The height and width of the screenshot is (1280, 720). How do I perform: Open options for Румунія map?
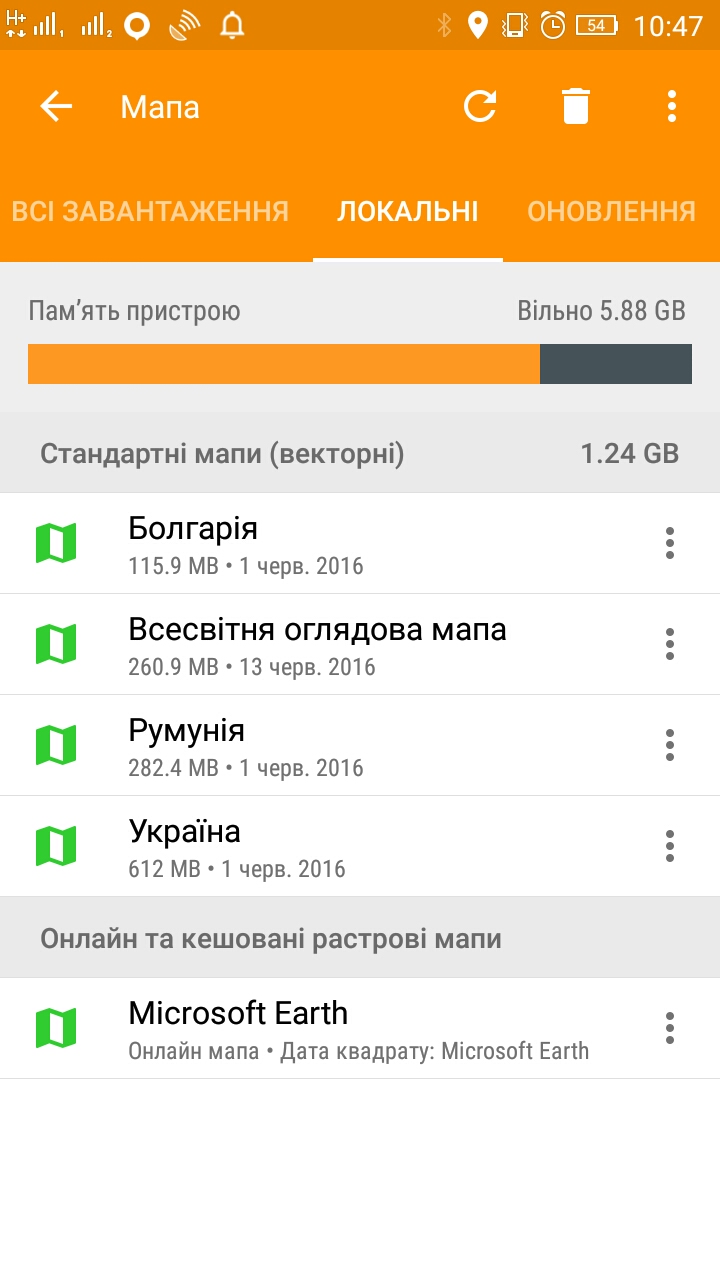[x=670, y=746]
